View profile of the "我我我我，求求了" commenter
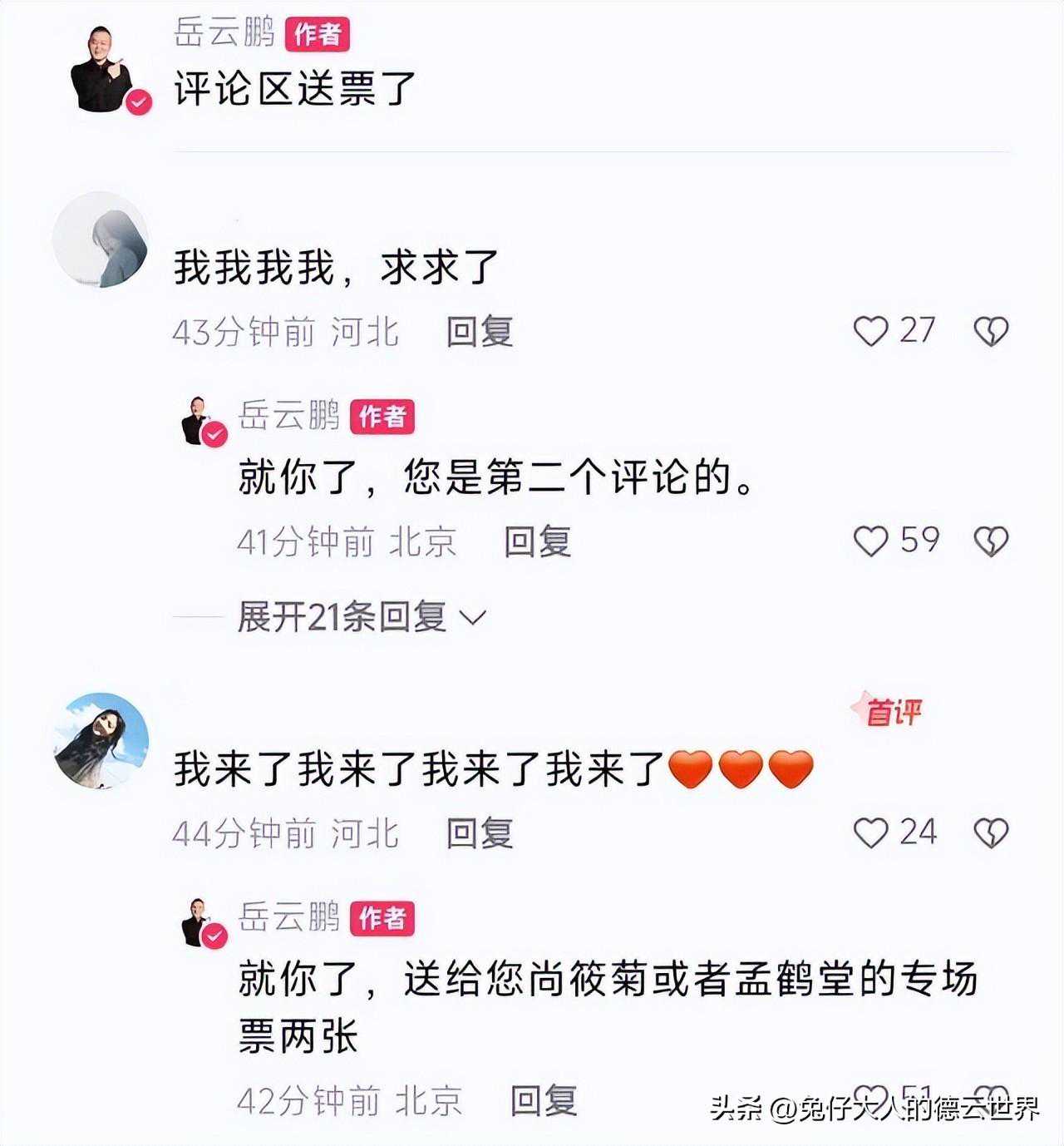Screen dimensions: 1064x1146 point(101,240)
